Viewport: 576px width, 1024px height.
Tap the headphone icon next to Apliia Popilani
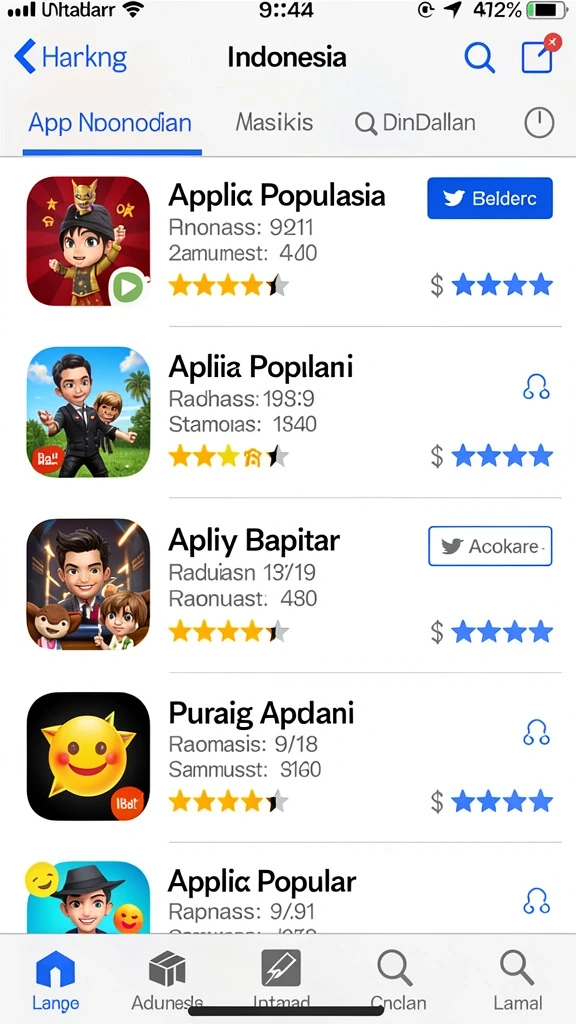(x=537, y=387)
